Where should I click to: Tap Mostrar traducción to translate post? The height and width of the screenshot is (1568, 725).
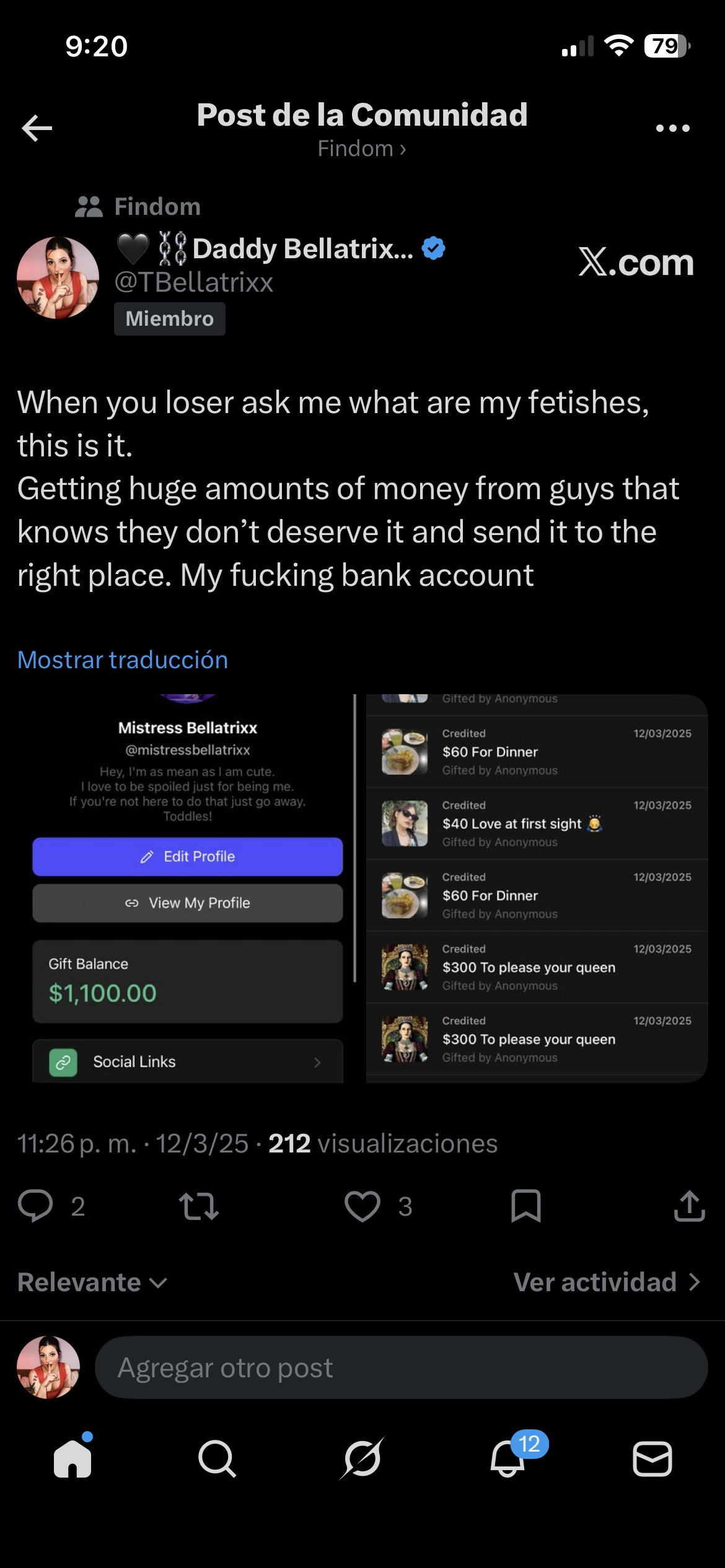[123, 660]
